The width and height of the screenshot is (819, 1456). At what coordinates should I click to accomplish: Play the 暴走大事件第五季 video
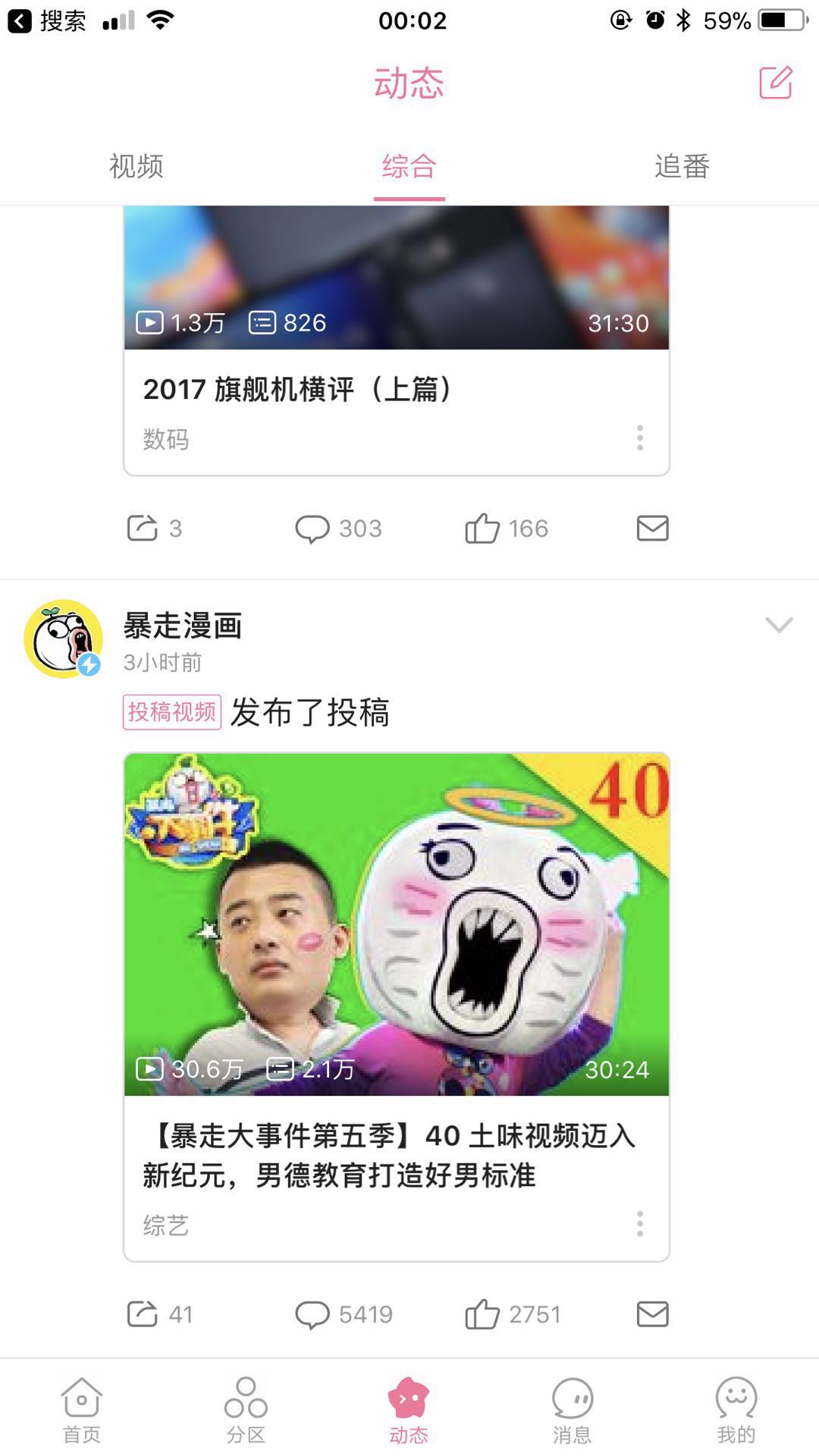pyautogui.click(x=396, y=924)
